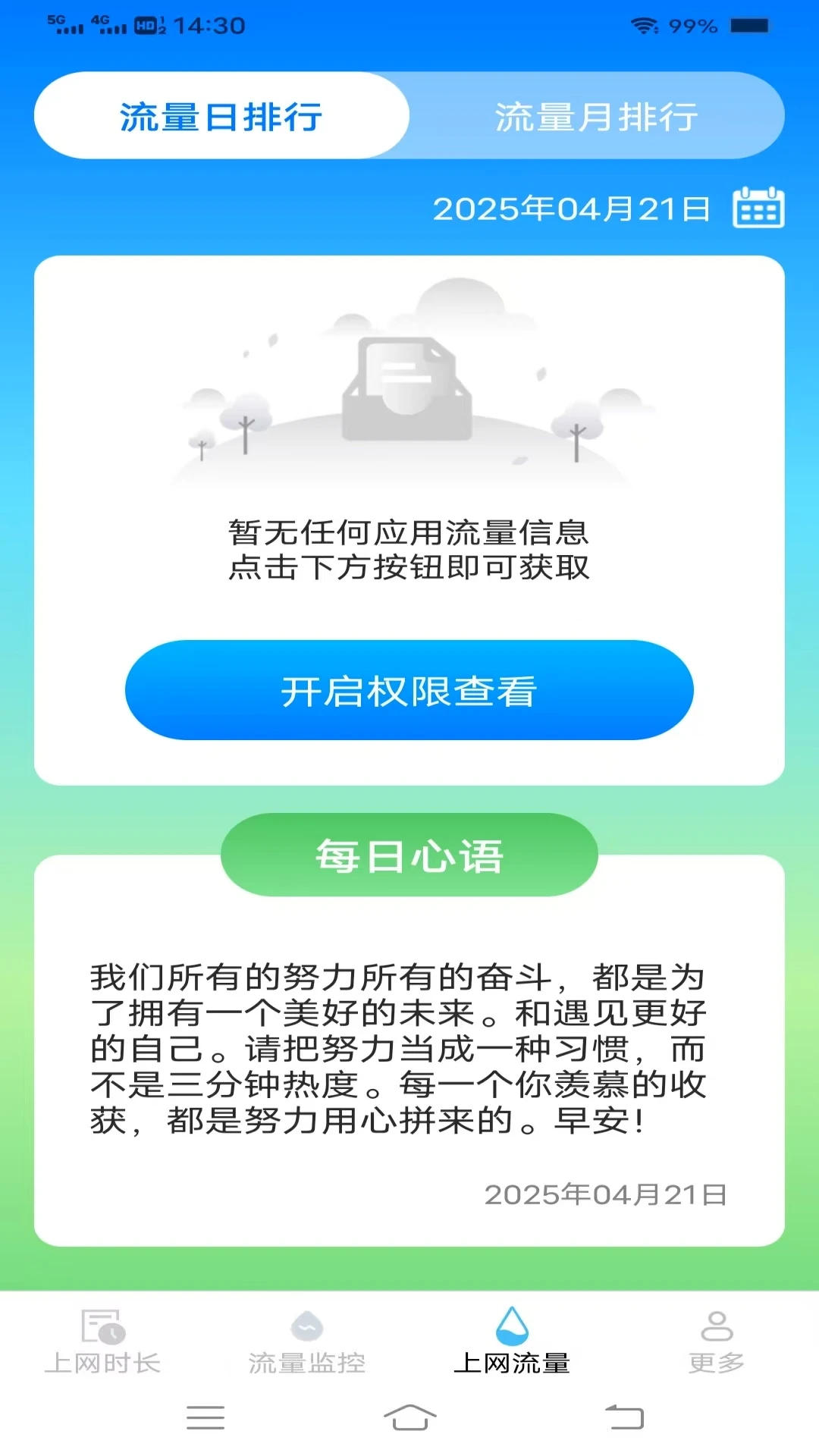Image resolution: width=819 pixels, height=1456 pixels.
Task: Open date selection via calendar control
Action: (x=758, y=208)
